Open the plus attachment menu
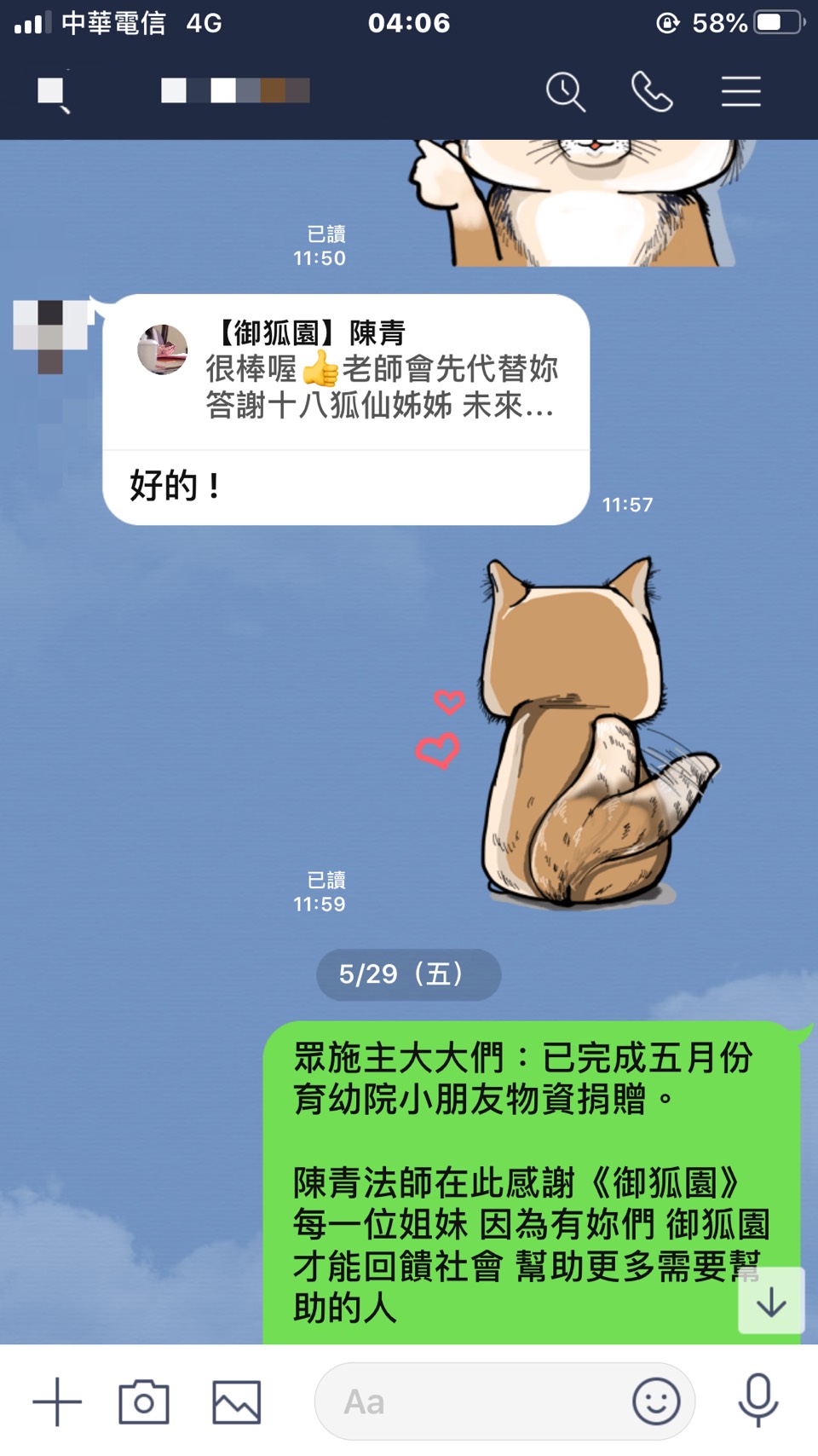This screenshot has width=818, height=1456. (57, 1401)
